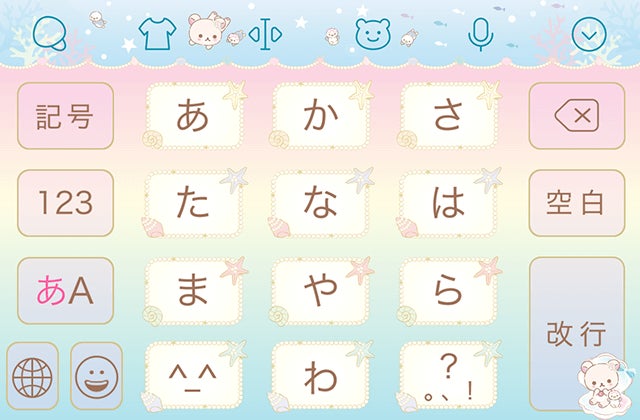Tap the さ kana key

tap(448, 117)
